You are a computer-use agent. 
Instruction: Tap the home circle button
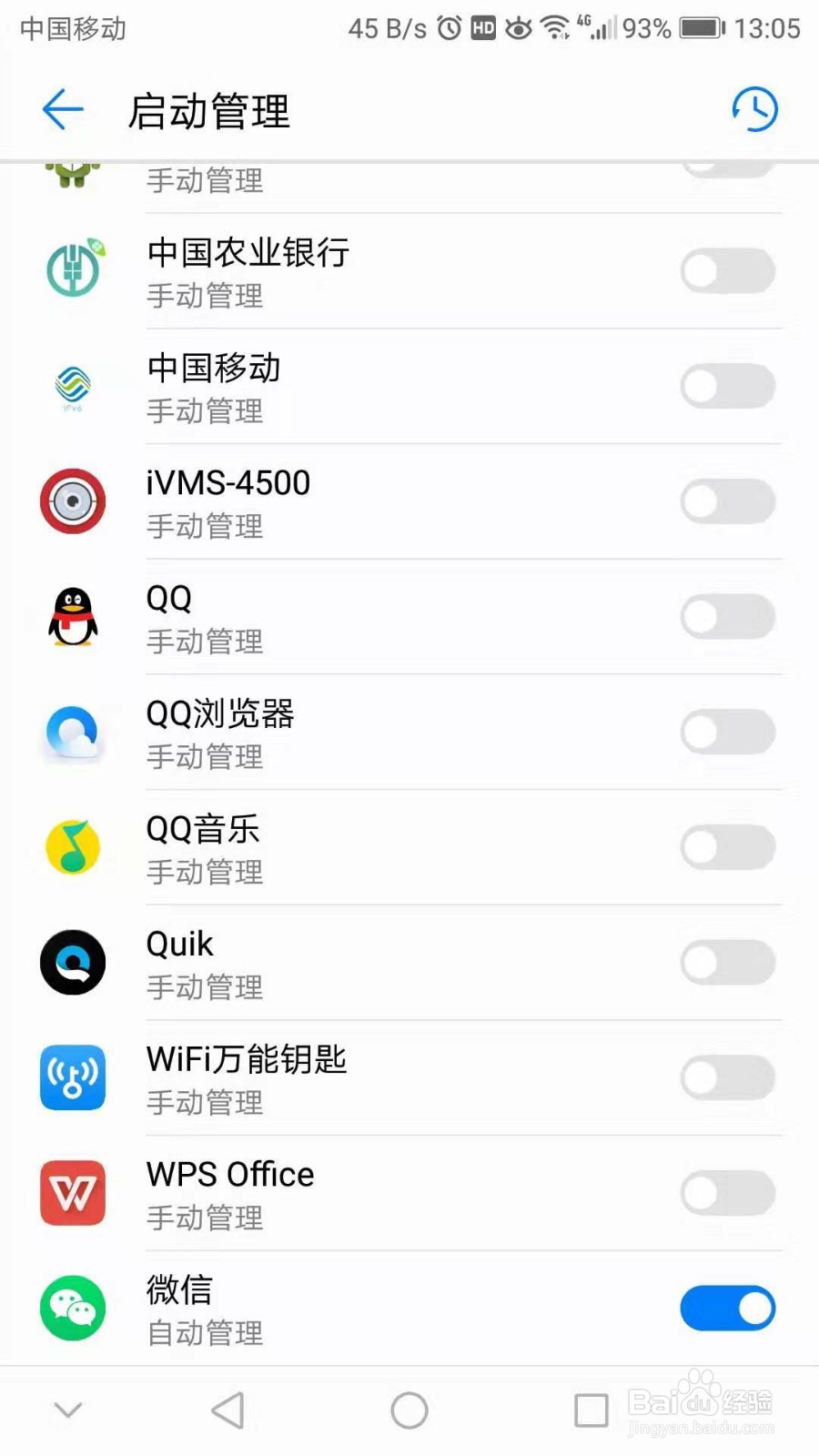pyautogui.click(x=409, y=1410)
